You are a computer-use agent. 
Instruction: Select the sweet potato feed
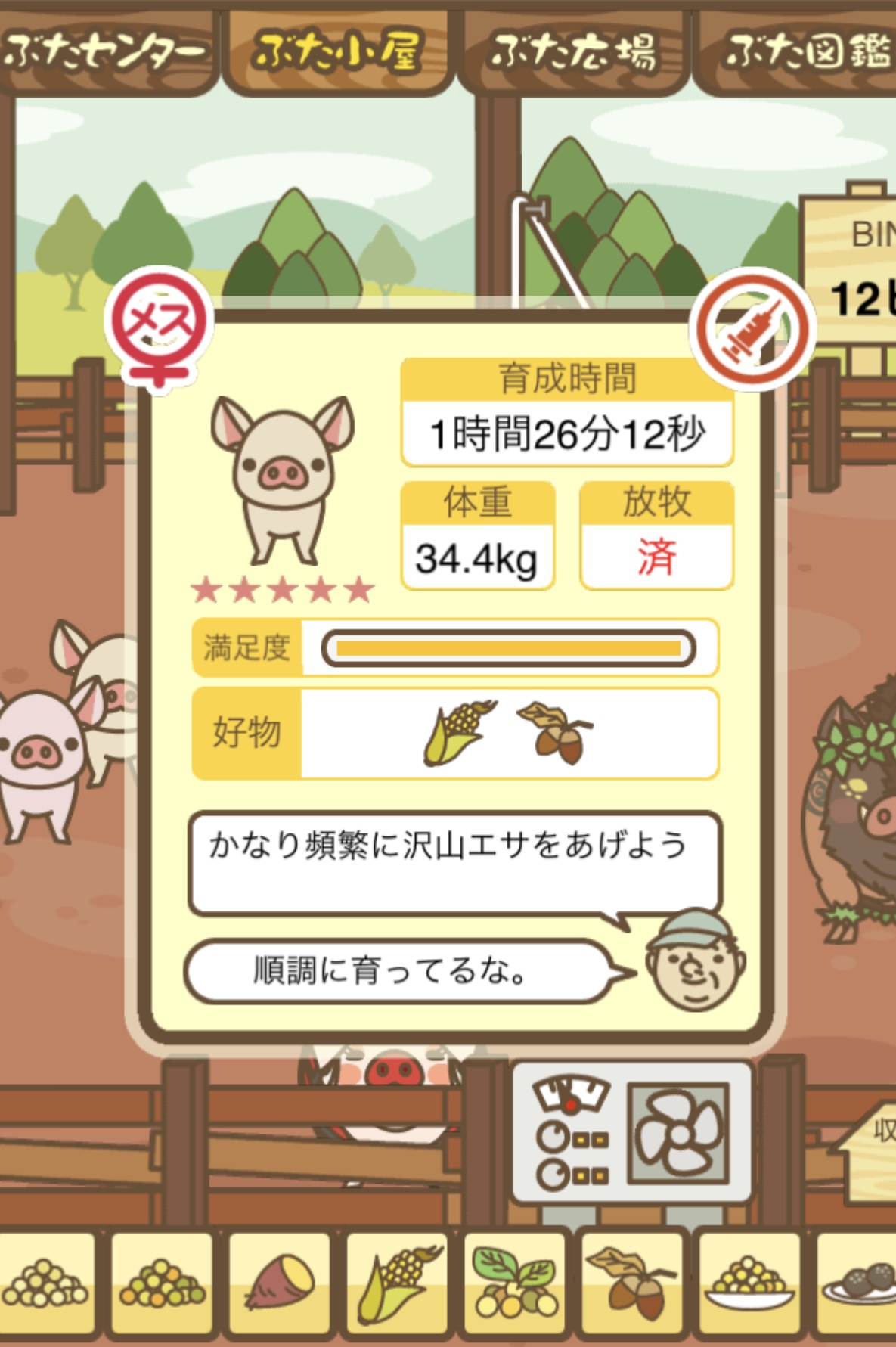click(x=279, y=1283)
